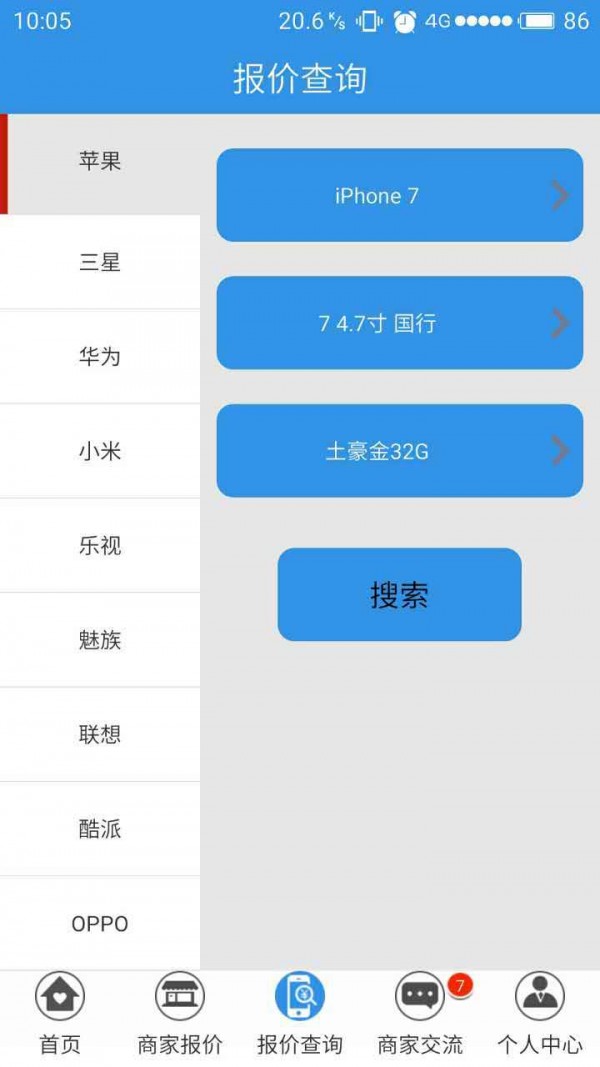
Task: Choose the 魅族 brand
Action: [x=100, y=640]
